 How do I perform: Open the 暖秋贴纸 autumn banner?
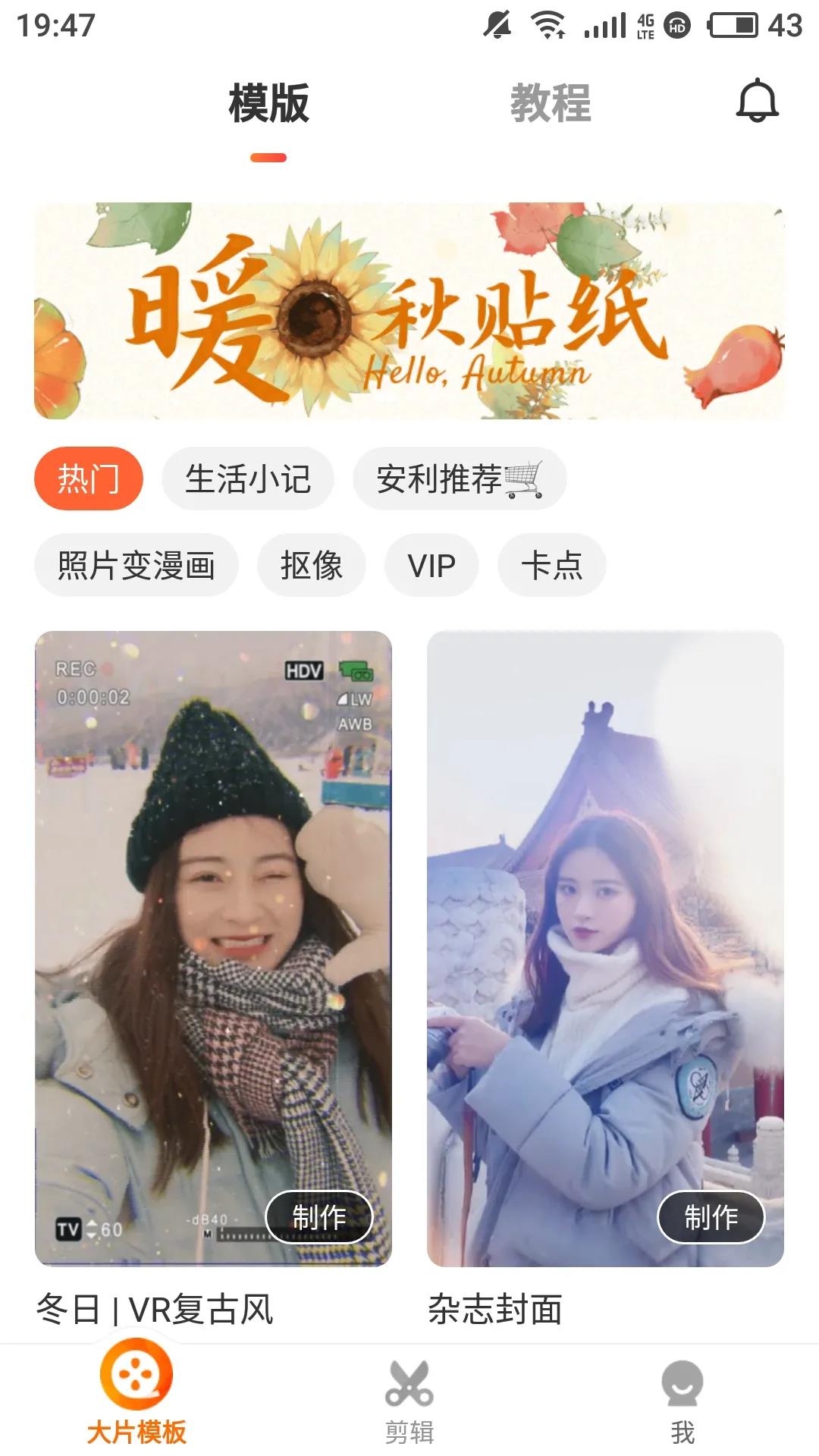click(x=409, y=311)
